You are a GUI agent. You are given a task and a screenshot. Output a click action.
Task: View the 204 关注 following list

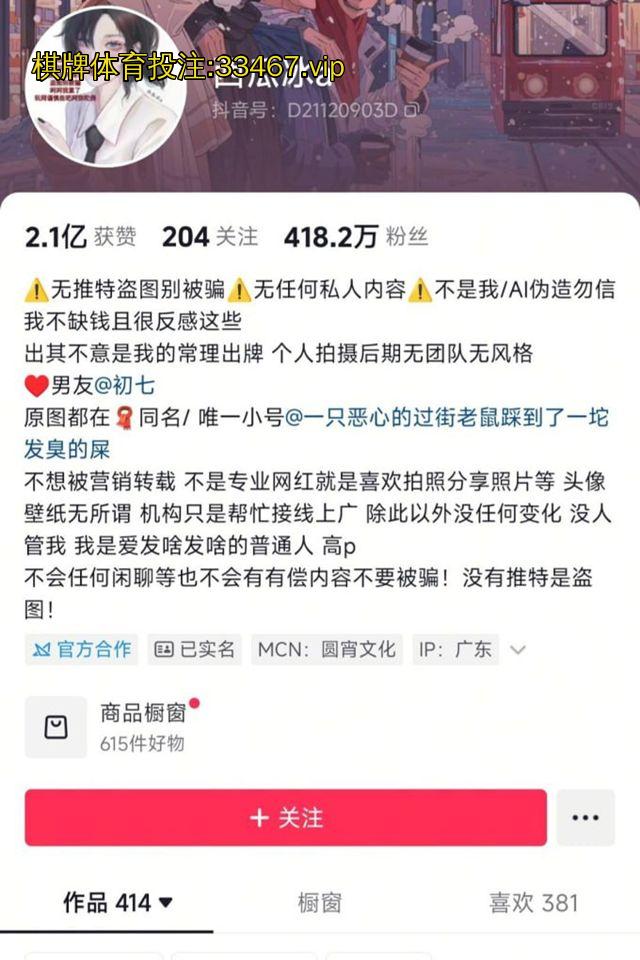point(209,237)
